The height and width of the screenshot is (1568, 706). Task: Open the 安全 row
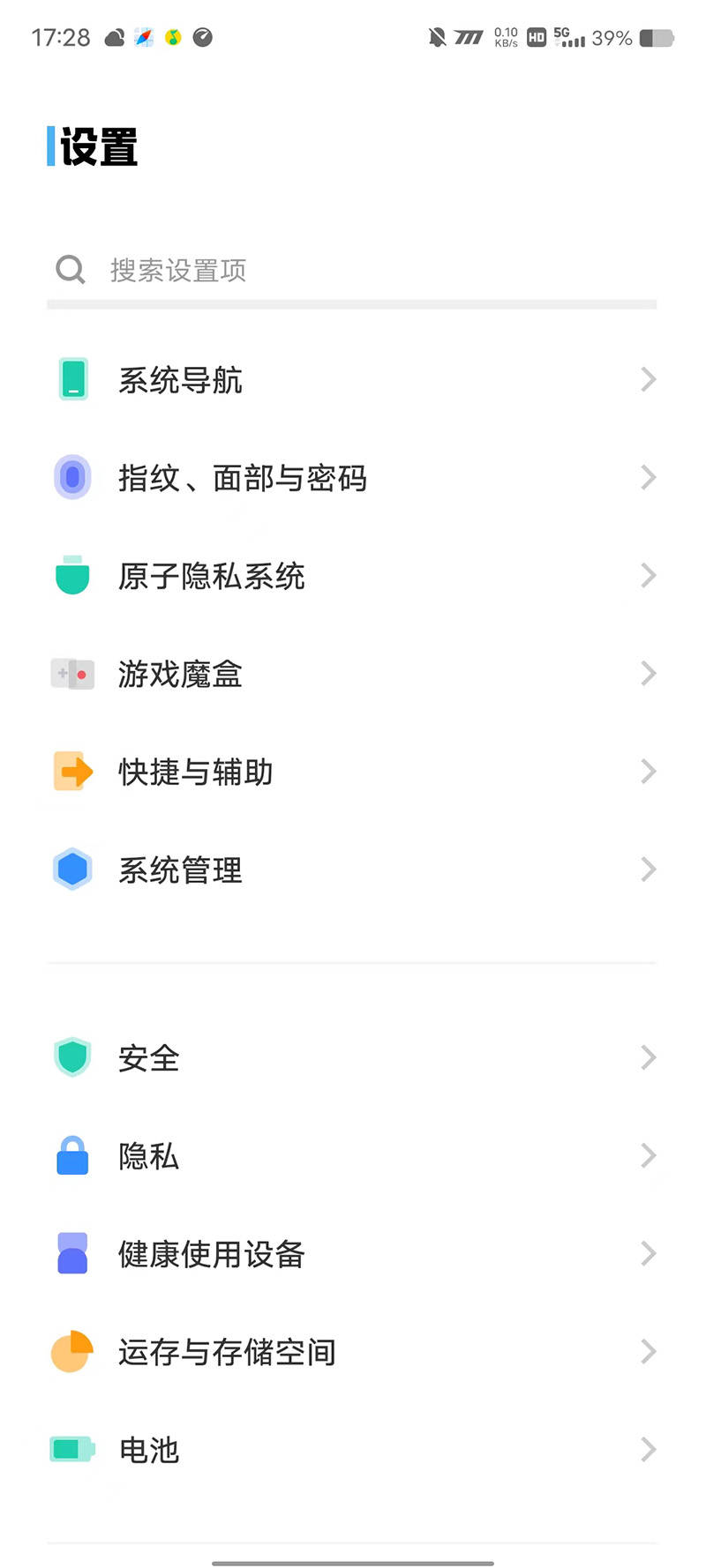(352, 1057)
